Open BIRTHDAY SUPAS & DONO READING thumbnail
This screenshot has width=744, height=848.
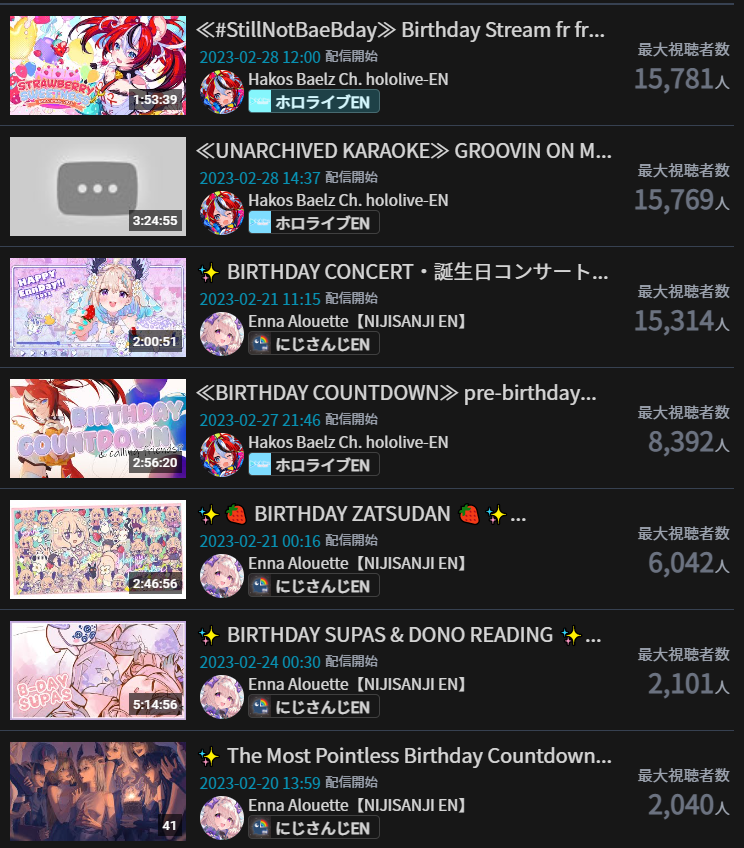click(97, 670)
